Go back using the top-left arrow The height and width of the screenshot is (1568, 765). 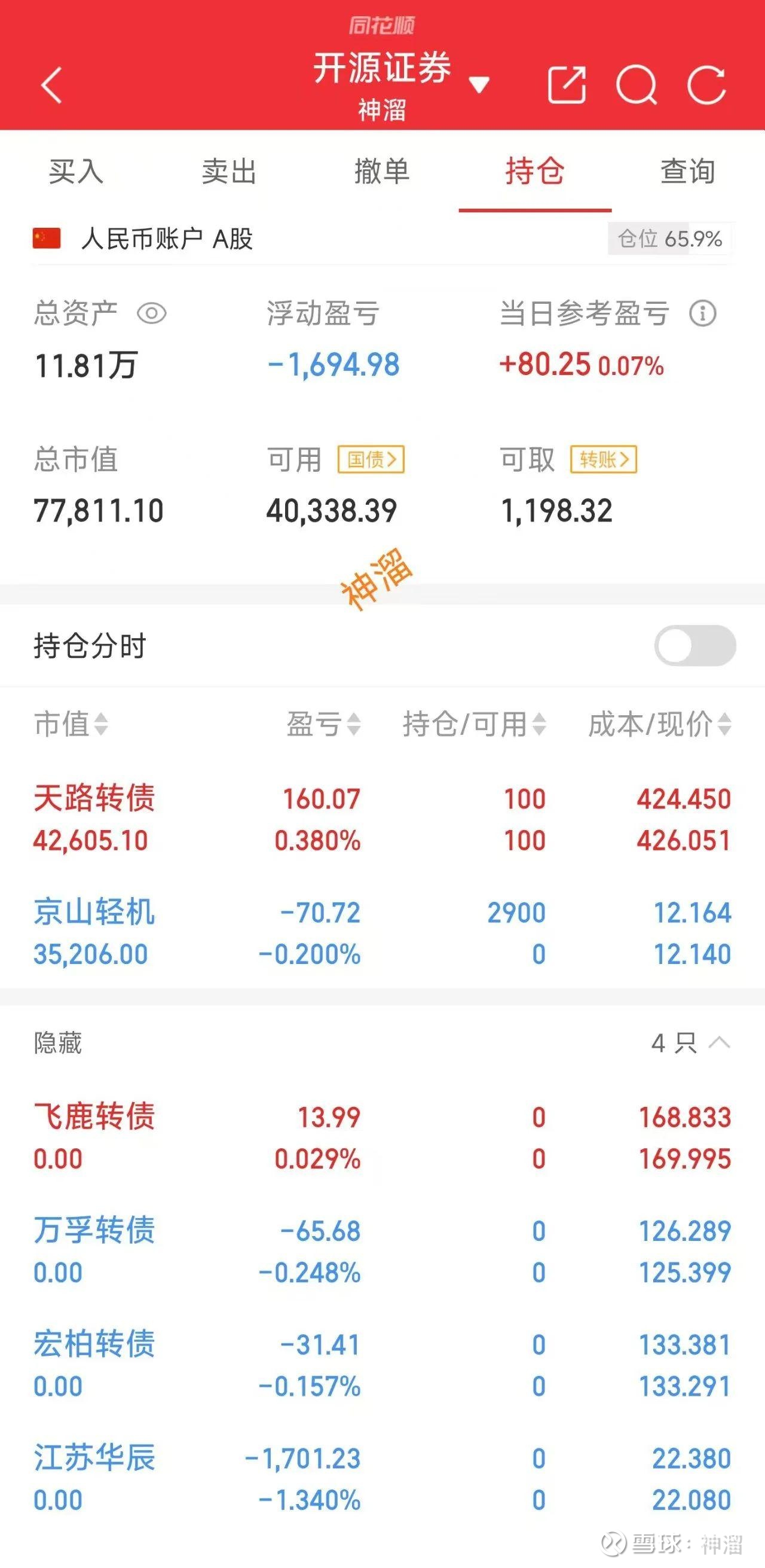[51, 85]
